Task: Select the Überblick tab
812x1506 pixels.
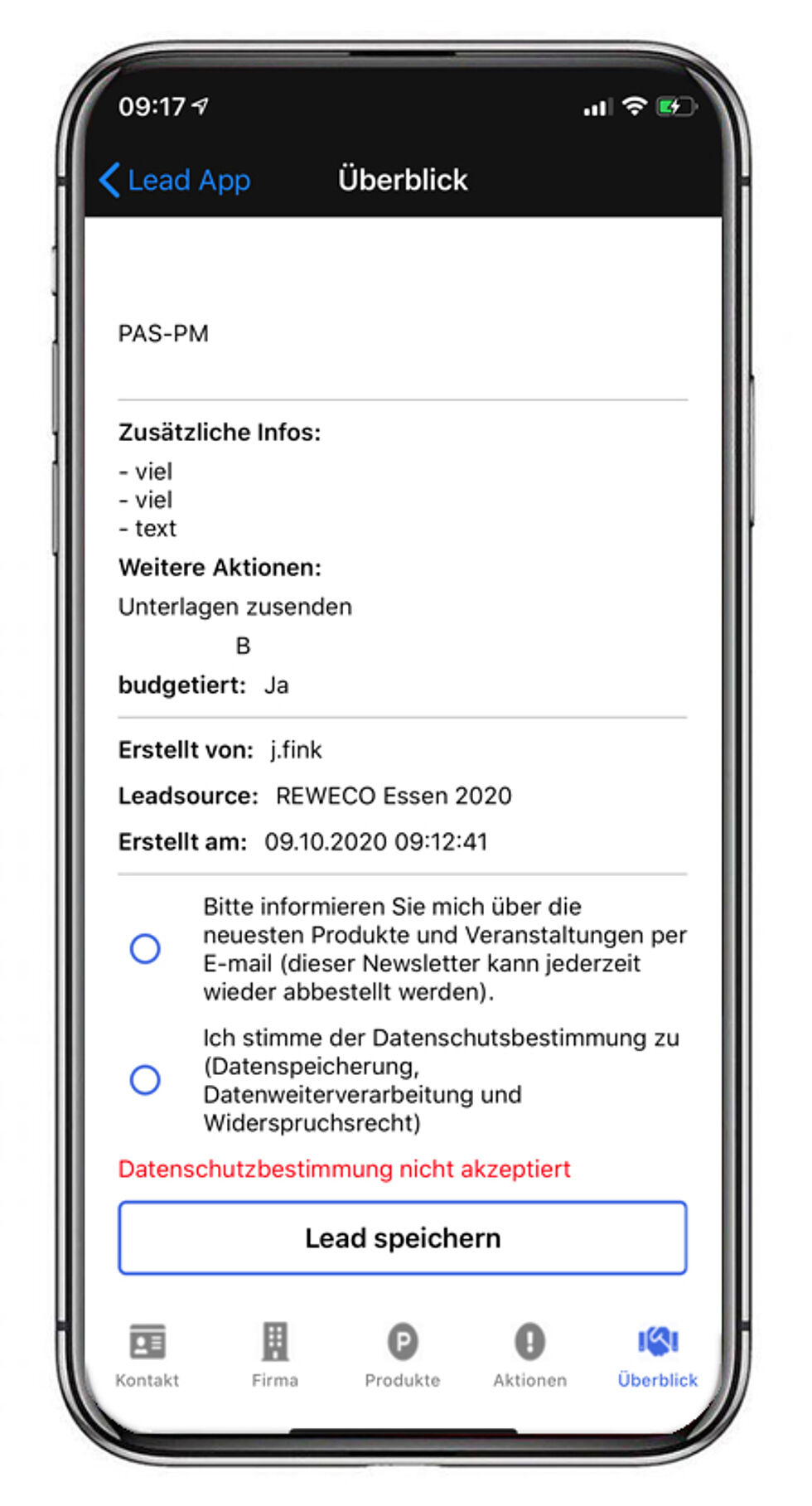Action: [x=657, y=1354]
